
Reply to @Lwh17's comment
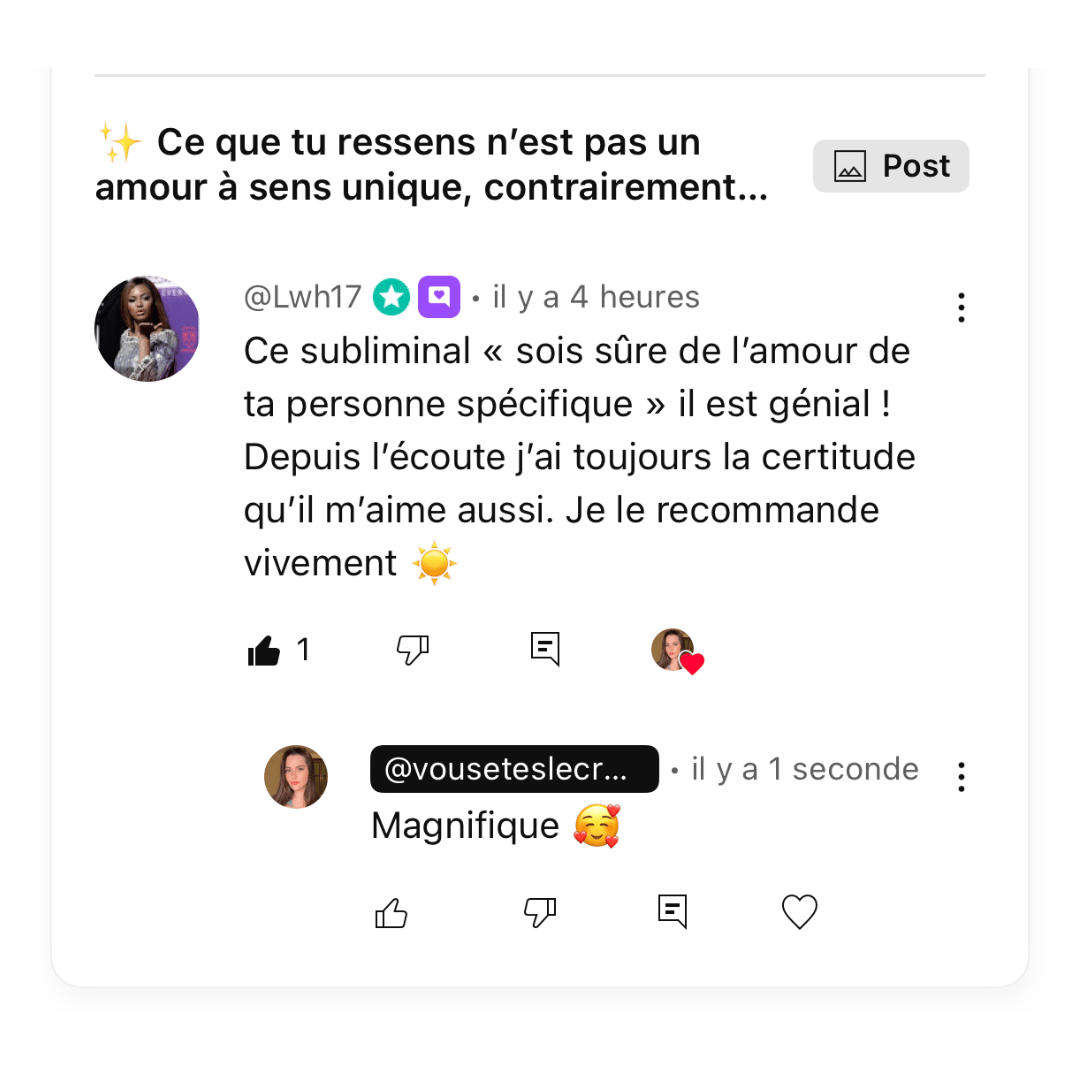[544, 649]
